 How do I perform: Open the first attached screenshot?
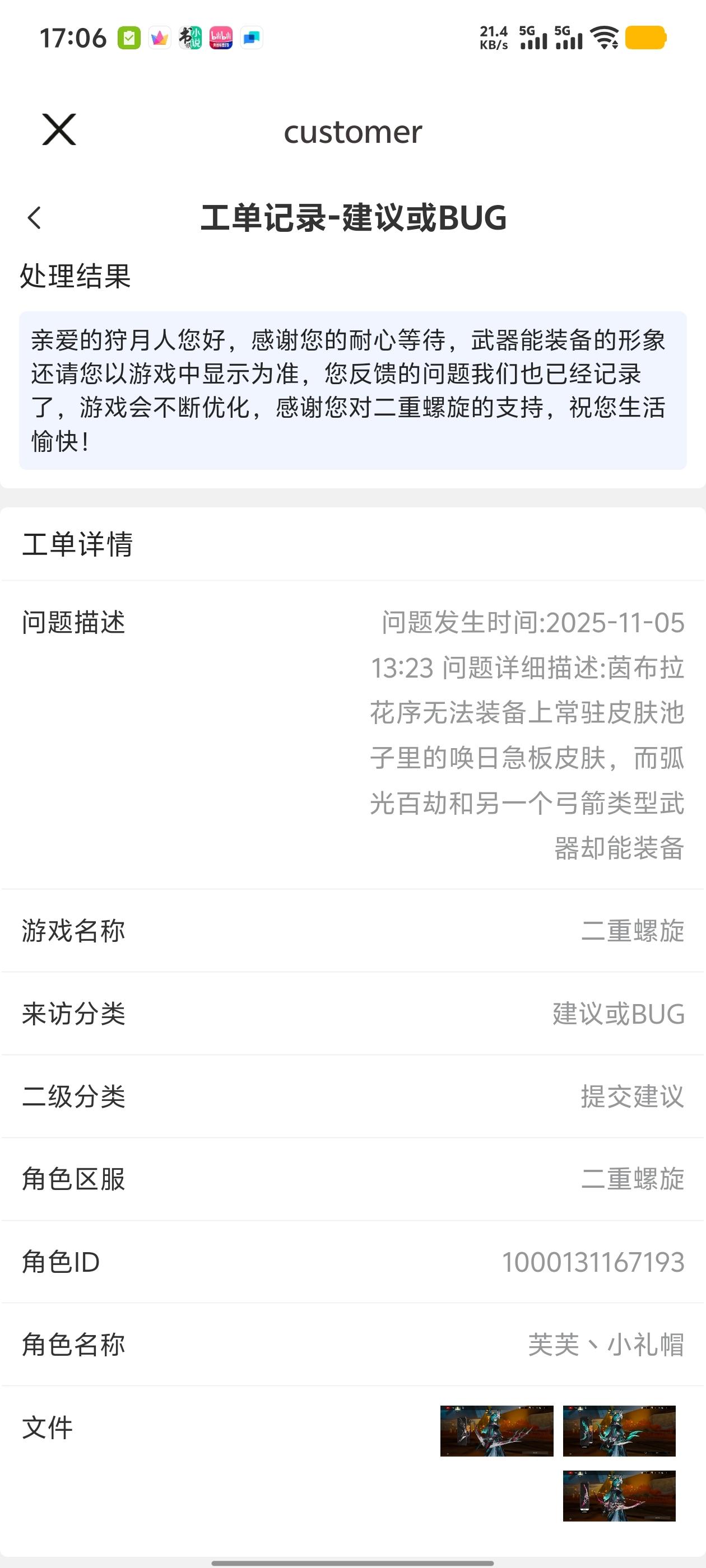496,1430
